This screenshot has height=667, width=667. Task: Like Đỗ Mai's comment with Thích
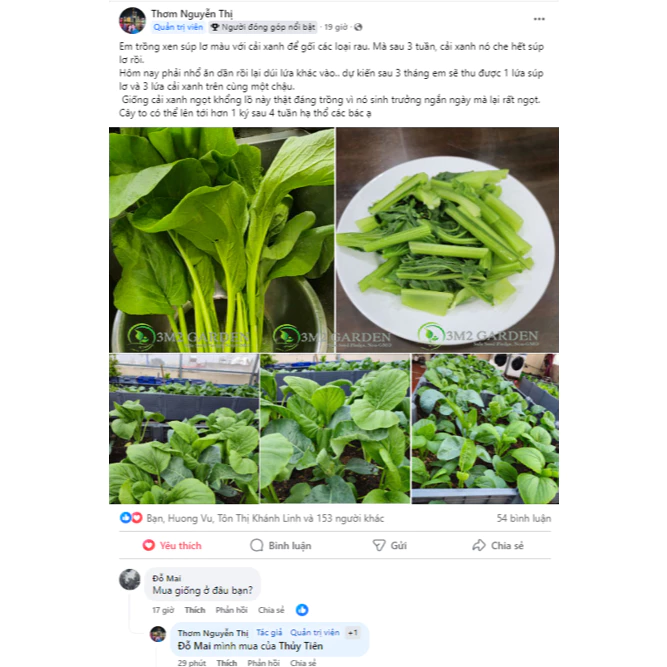click(195, 609)
